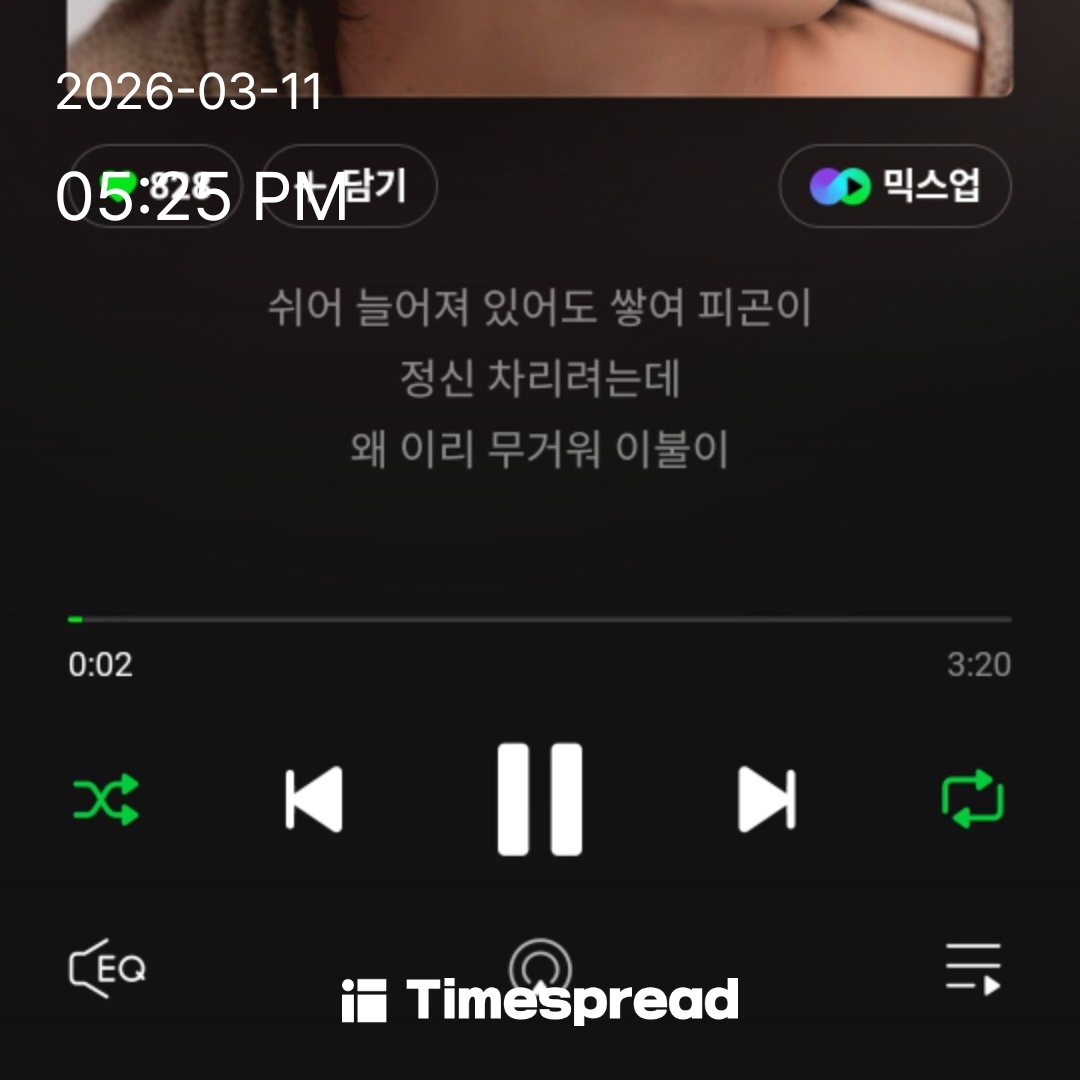1080x1080 pixels.
Task: Go back to the previous track
Action: coord(313,799)
